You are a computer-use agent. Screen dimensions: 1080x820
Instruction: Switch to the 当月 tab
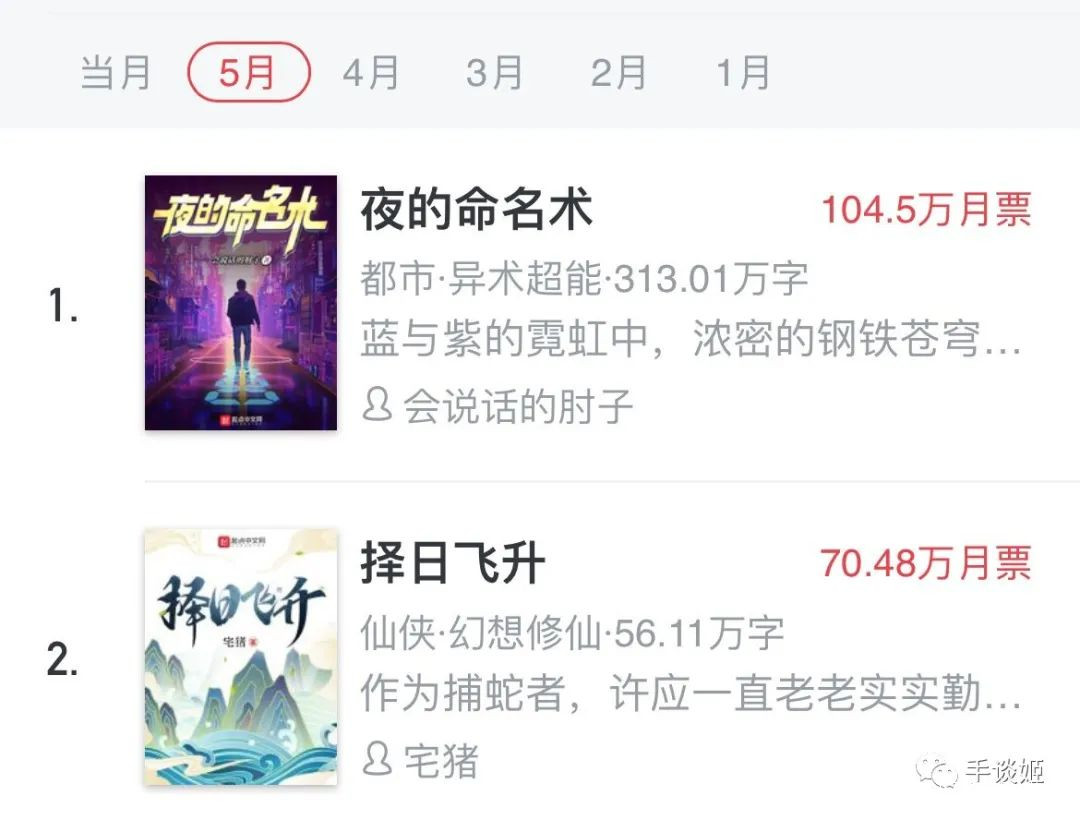(116, 73)
